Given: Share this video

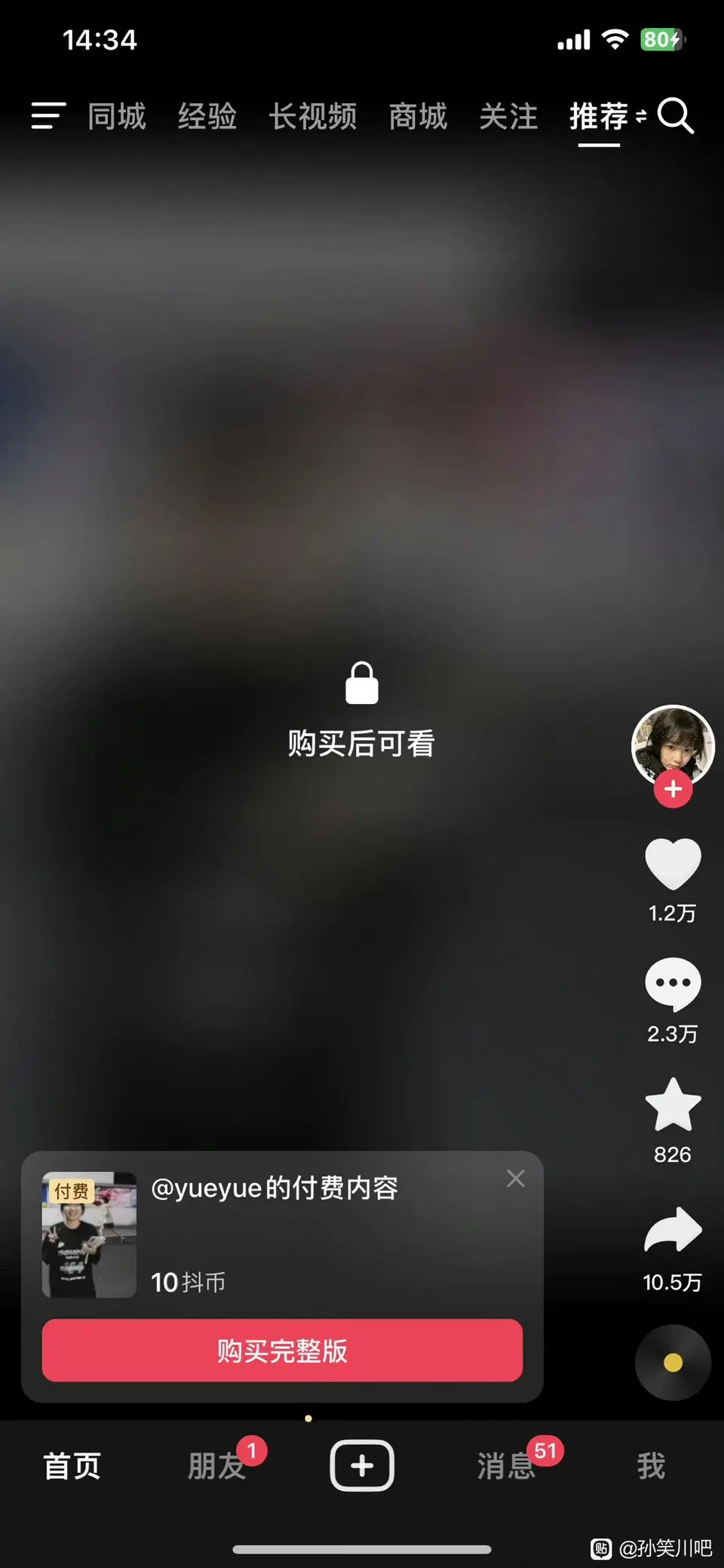Looking at the screenshot, I should 673,1230.
